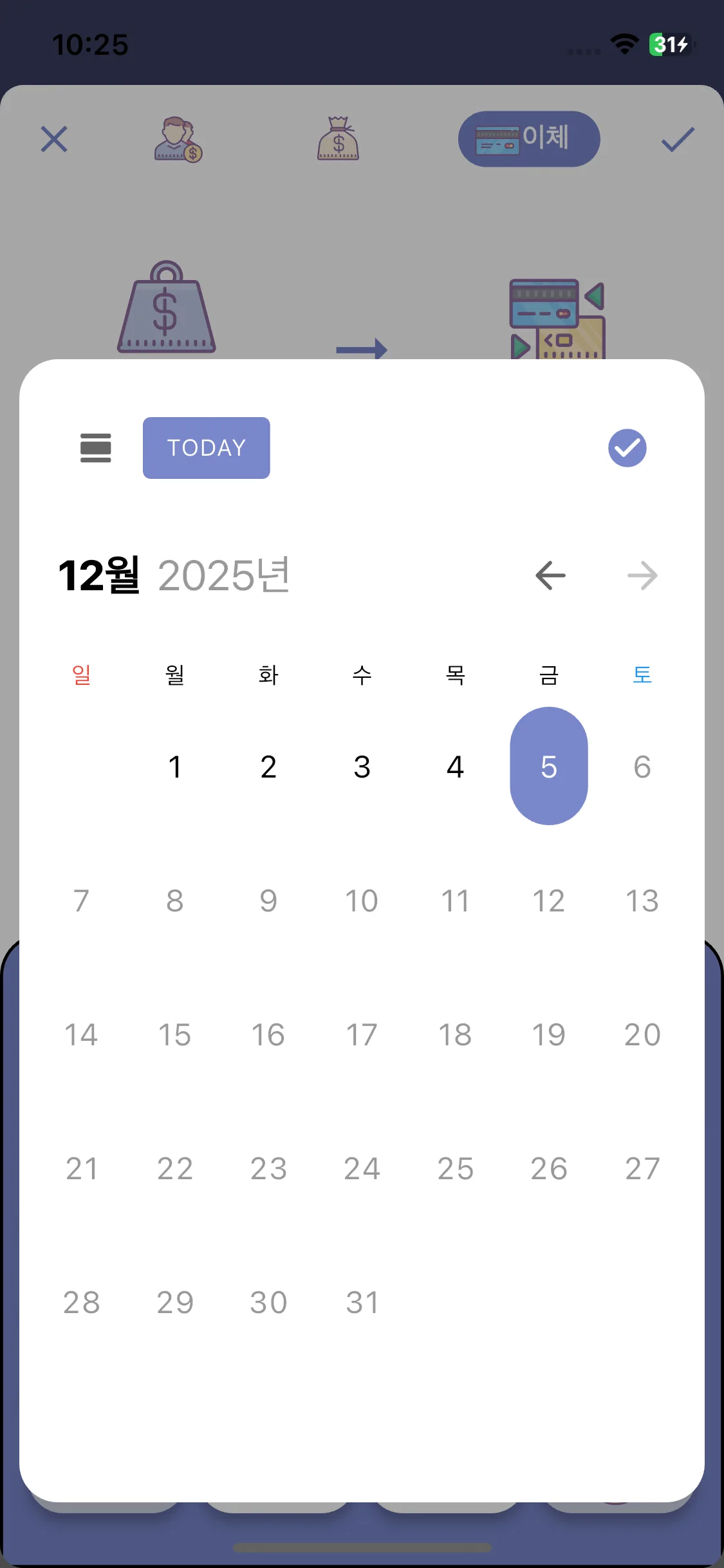Image resolution: width=724 pixels, height=1568 pixels.
Task: Select December 25 on the calendar
Action: click(456, 1168)
